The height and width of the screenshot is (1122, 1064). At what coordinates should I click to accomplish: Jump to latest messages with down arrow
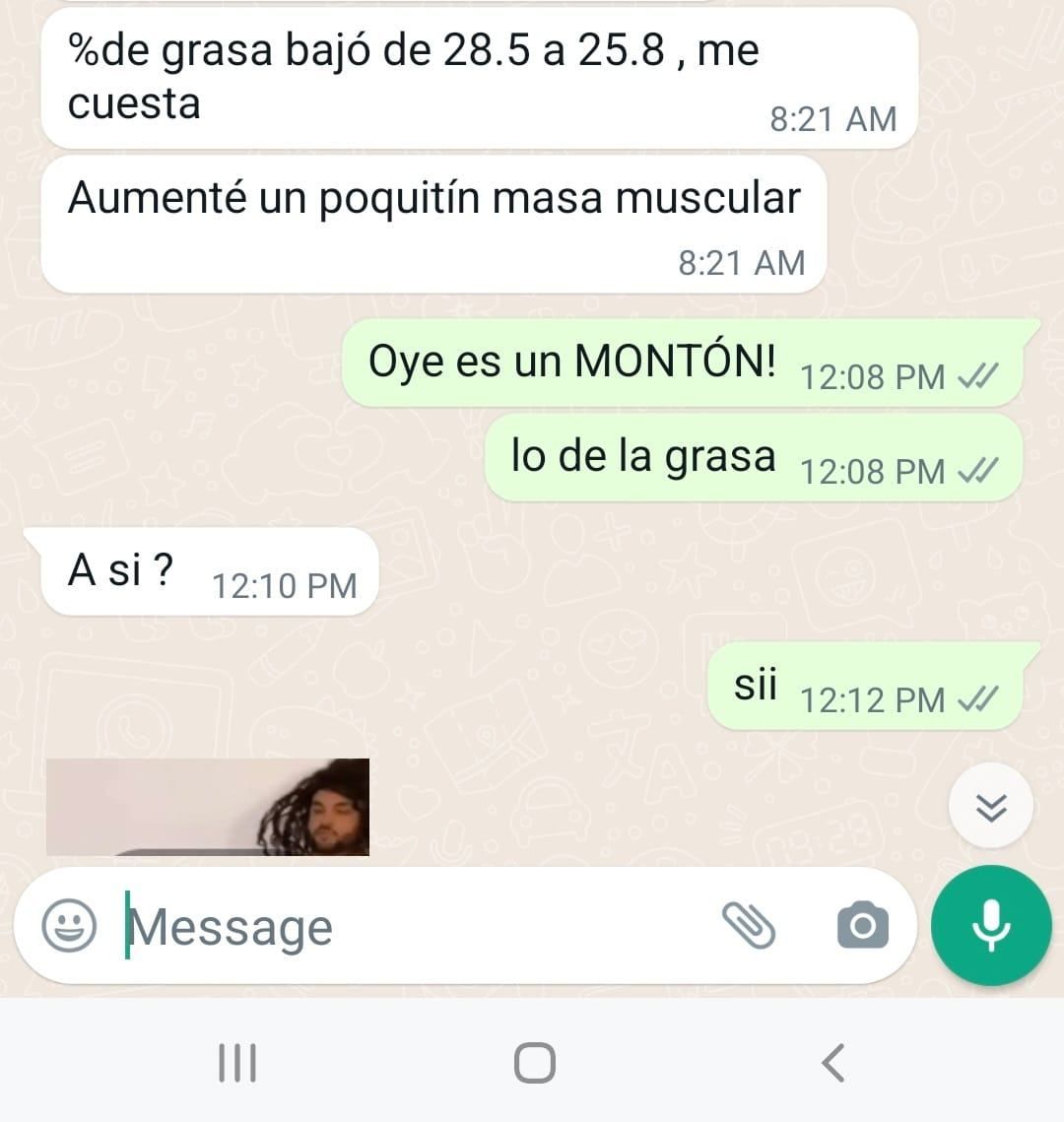coord(990,807)
